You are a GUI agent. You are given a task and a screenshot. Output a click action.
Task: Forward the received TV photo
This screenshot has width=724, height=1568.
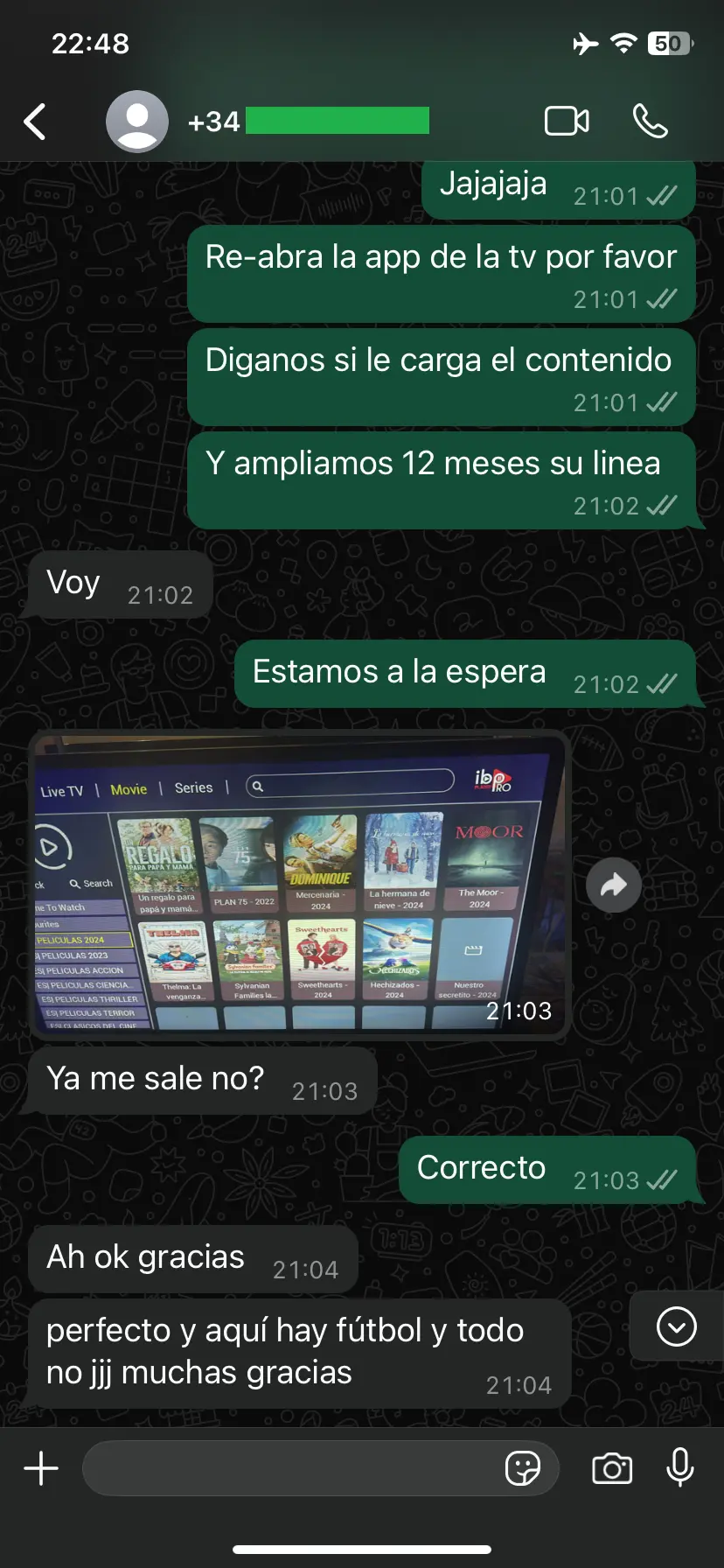613,885
